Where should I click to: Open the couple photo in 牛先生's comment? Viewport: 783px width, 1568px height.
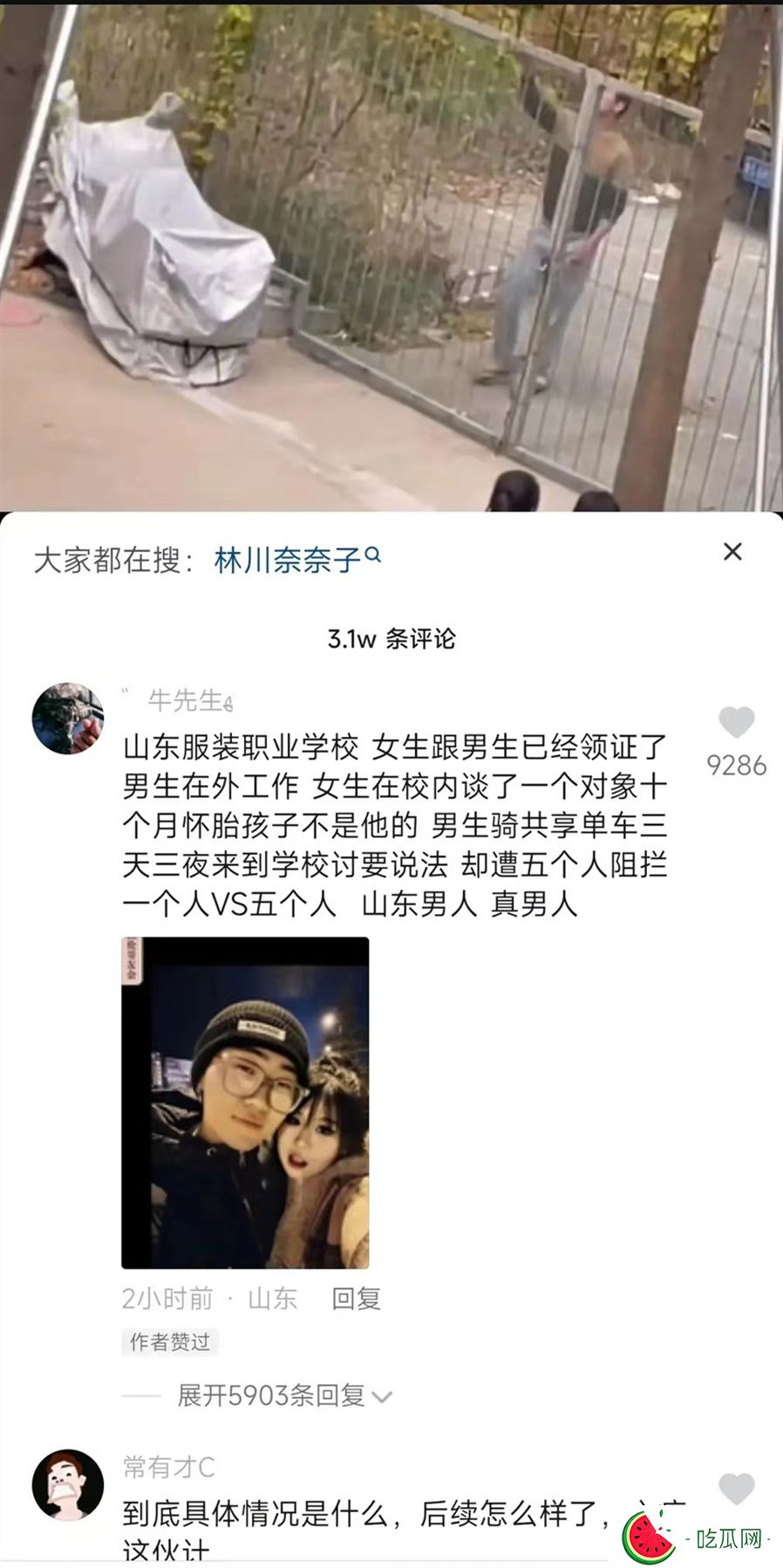coord(245,1102)
